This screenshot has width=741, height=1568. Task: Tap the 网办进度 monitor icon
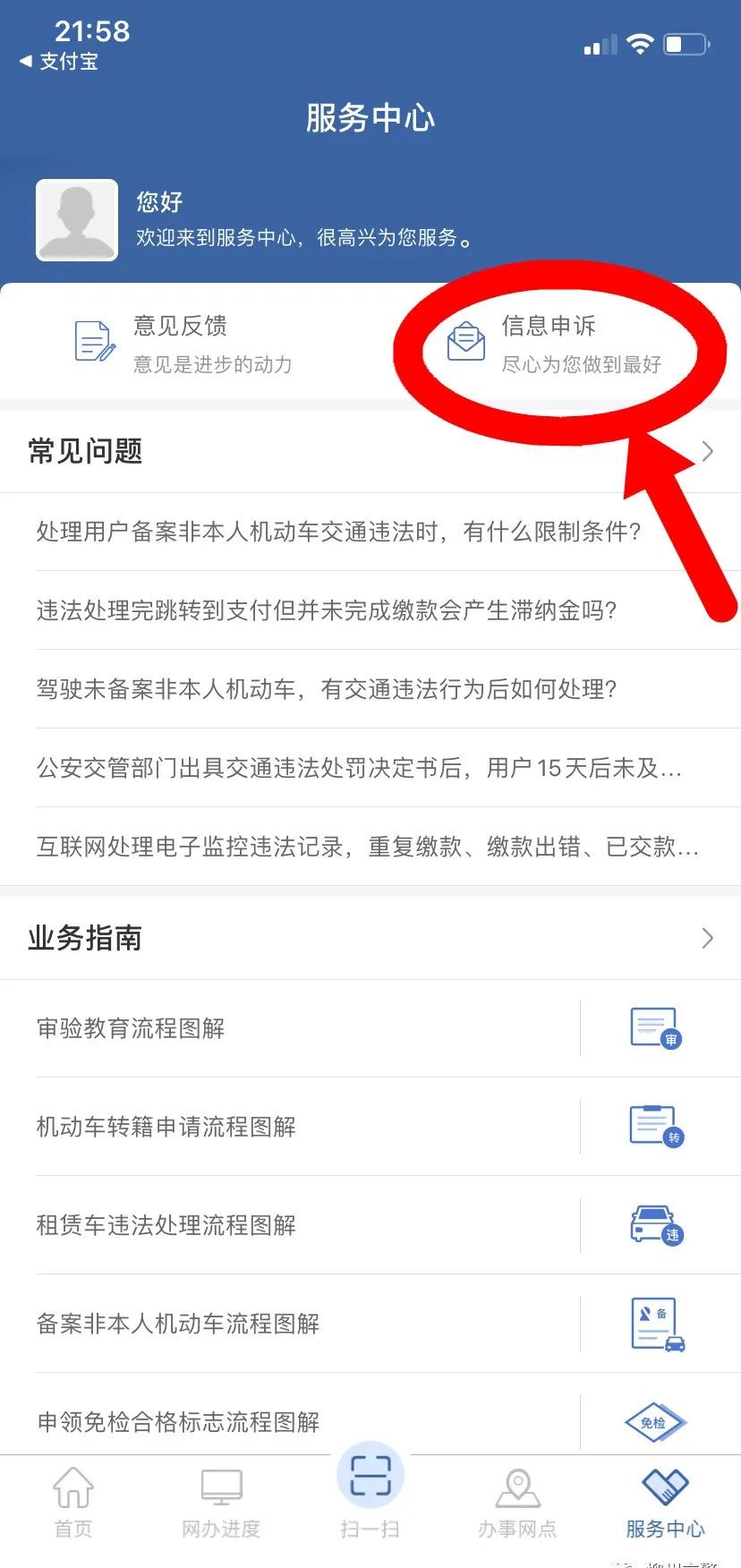(x=221, y=1486)
